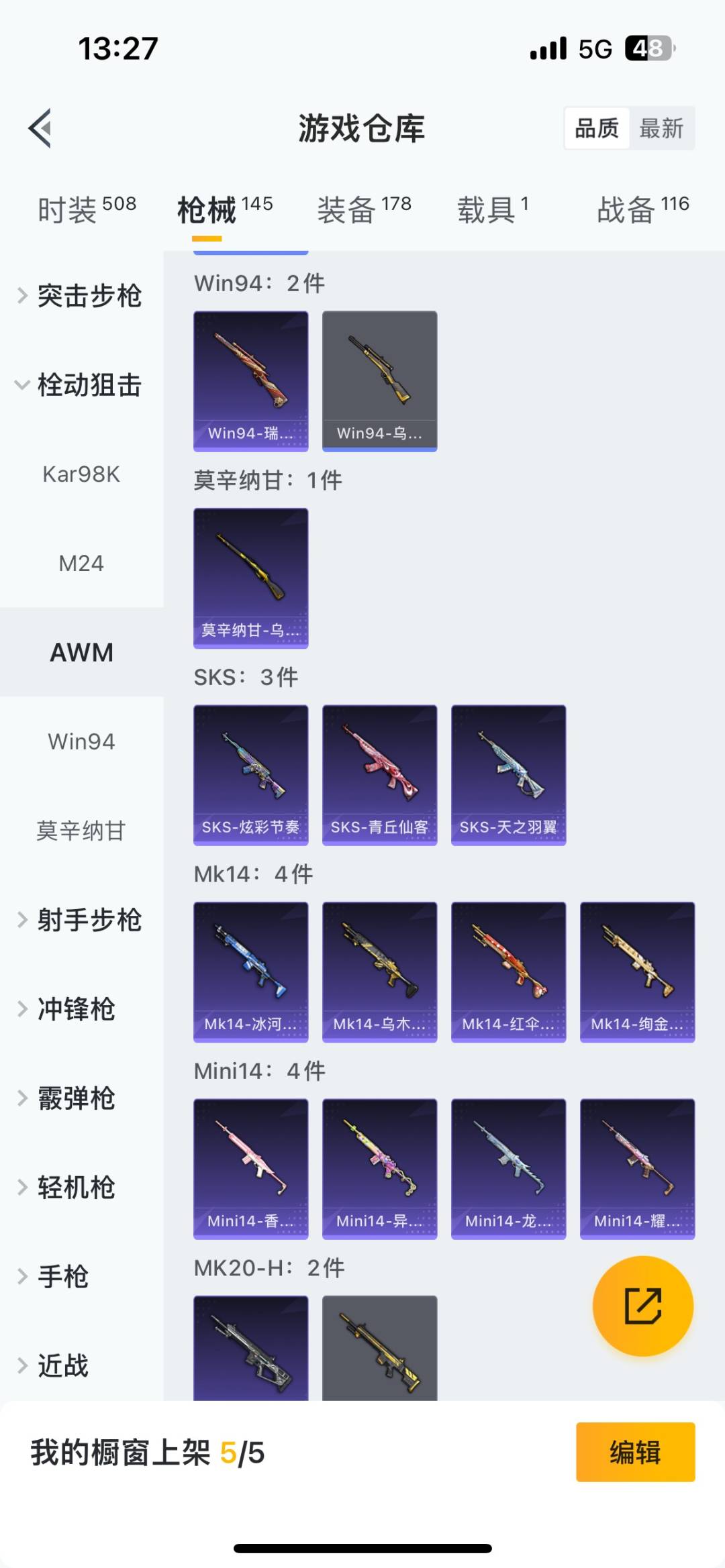Viewport: 725px width, 1568px height.
Task: Expand the 射手步枪 category
Action: point(89,920)
